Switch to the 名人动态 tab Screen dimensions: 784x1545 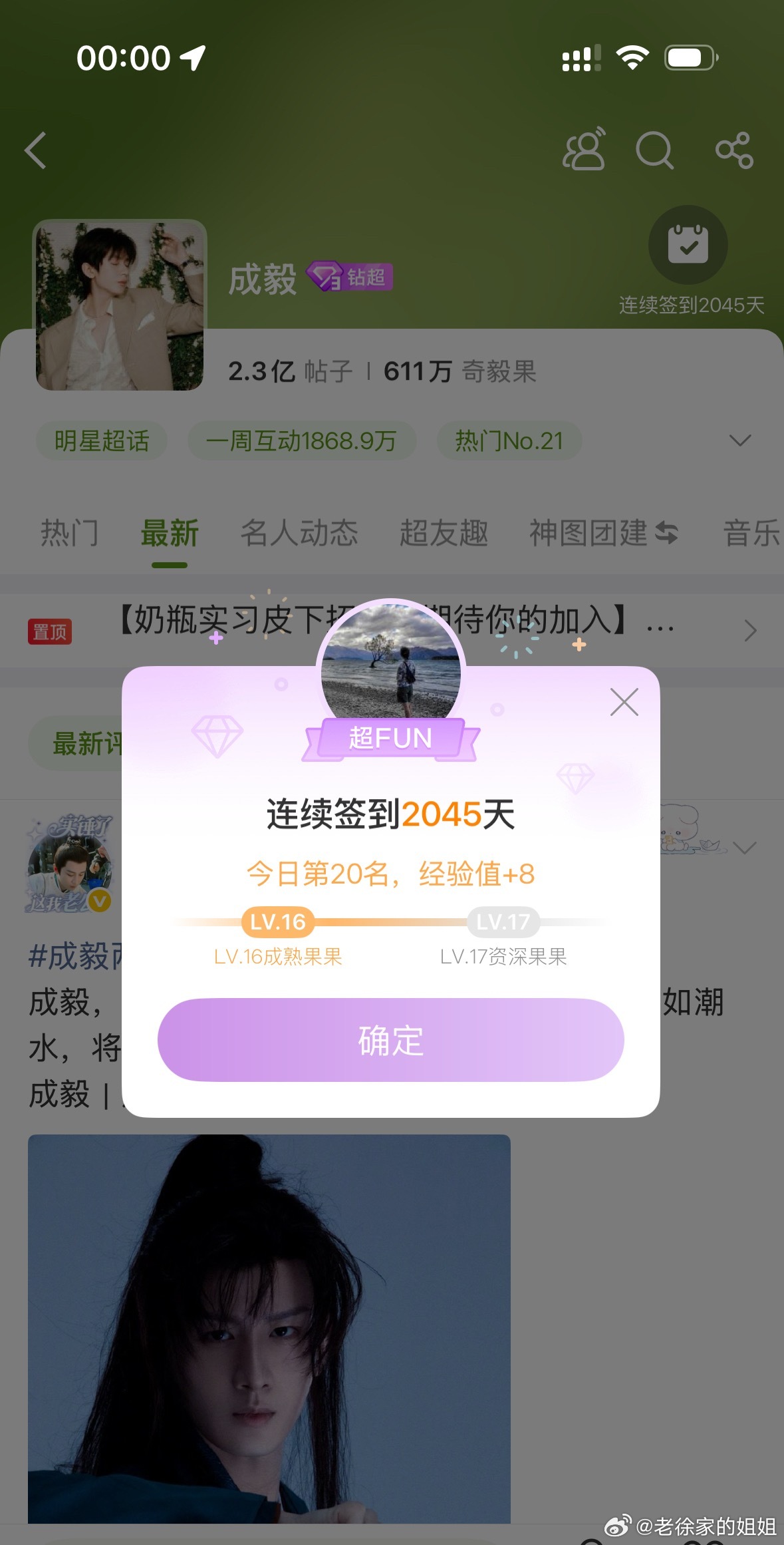point(301,532)
